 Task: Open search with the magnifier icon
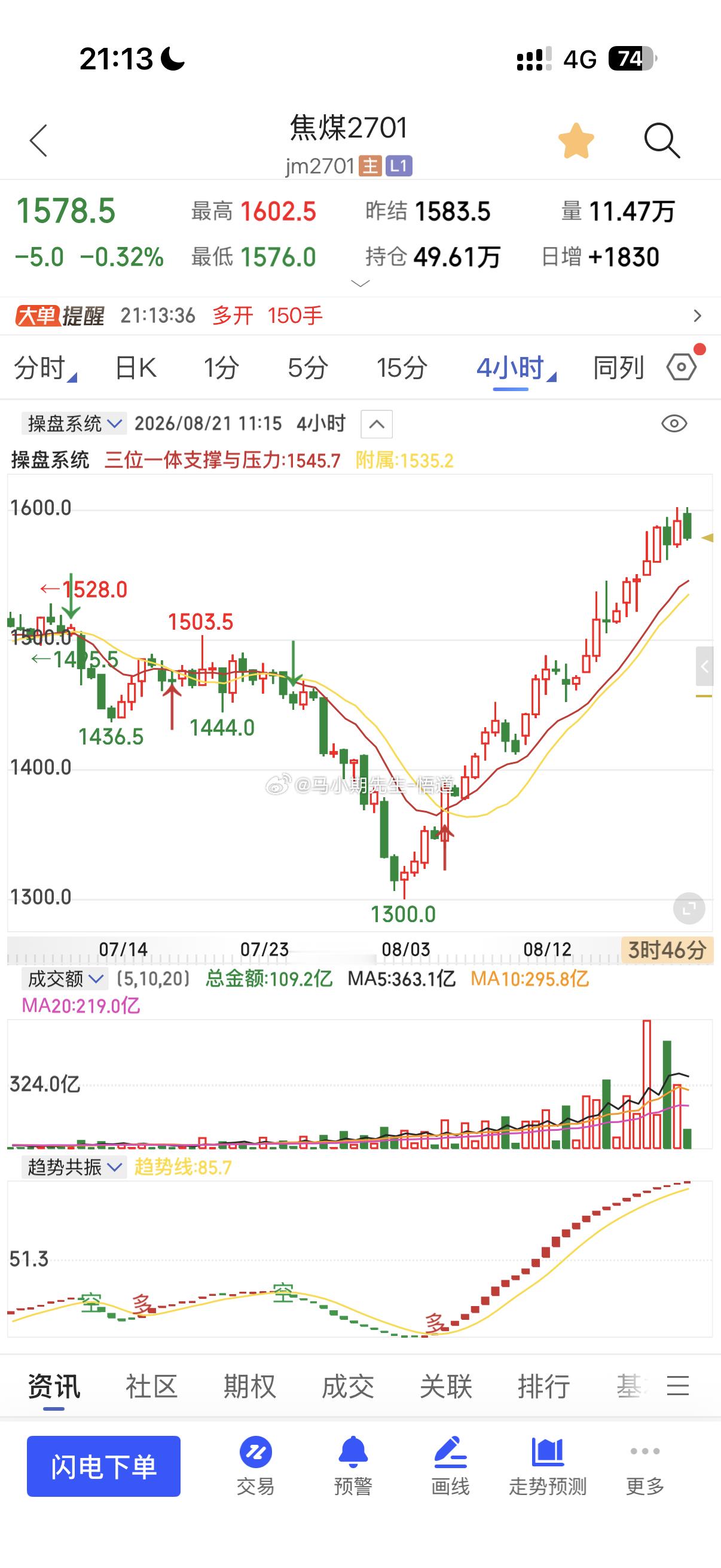pos(661,141)
